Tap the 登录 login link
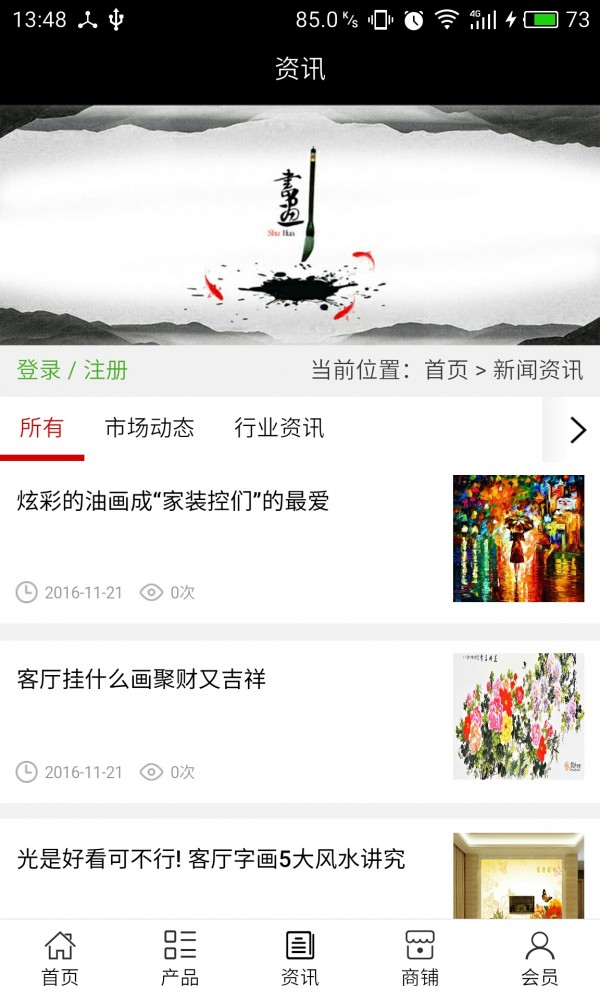Screen dimensions: 600x1000 [39, 370]
